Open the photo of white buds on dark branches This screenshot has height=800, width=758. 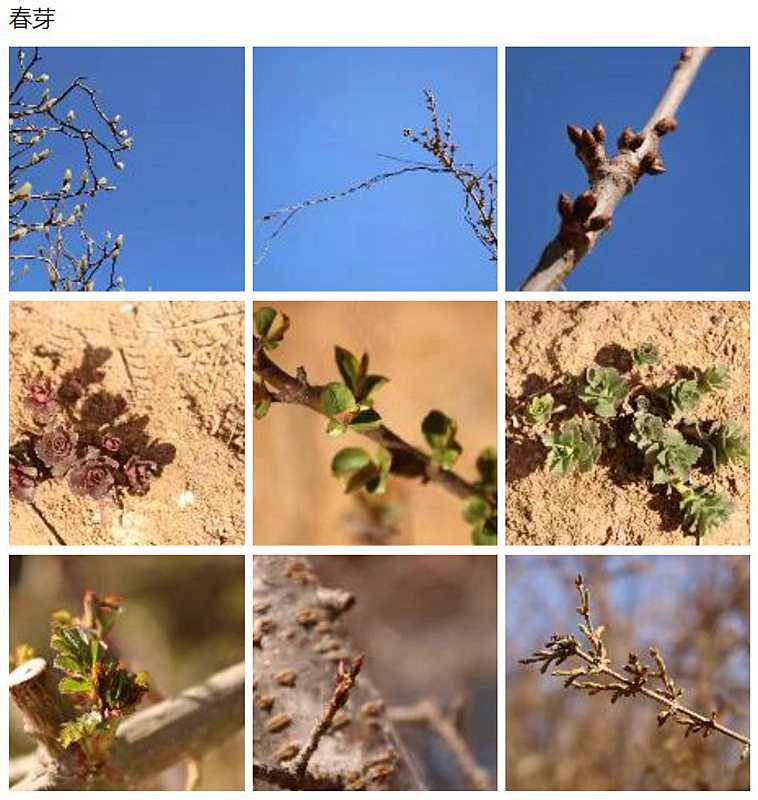[x=126, y=168]
